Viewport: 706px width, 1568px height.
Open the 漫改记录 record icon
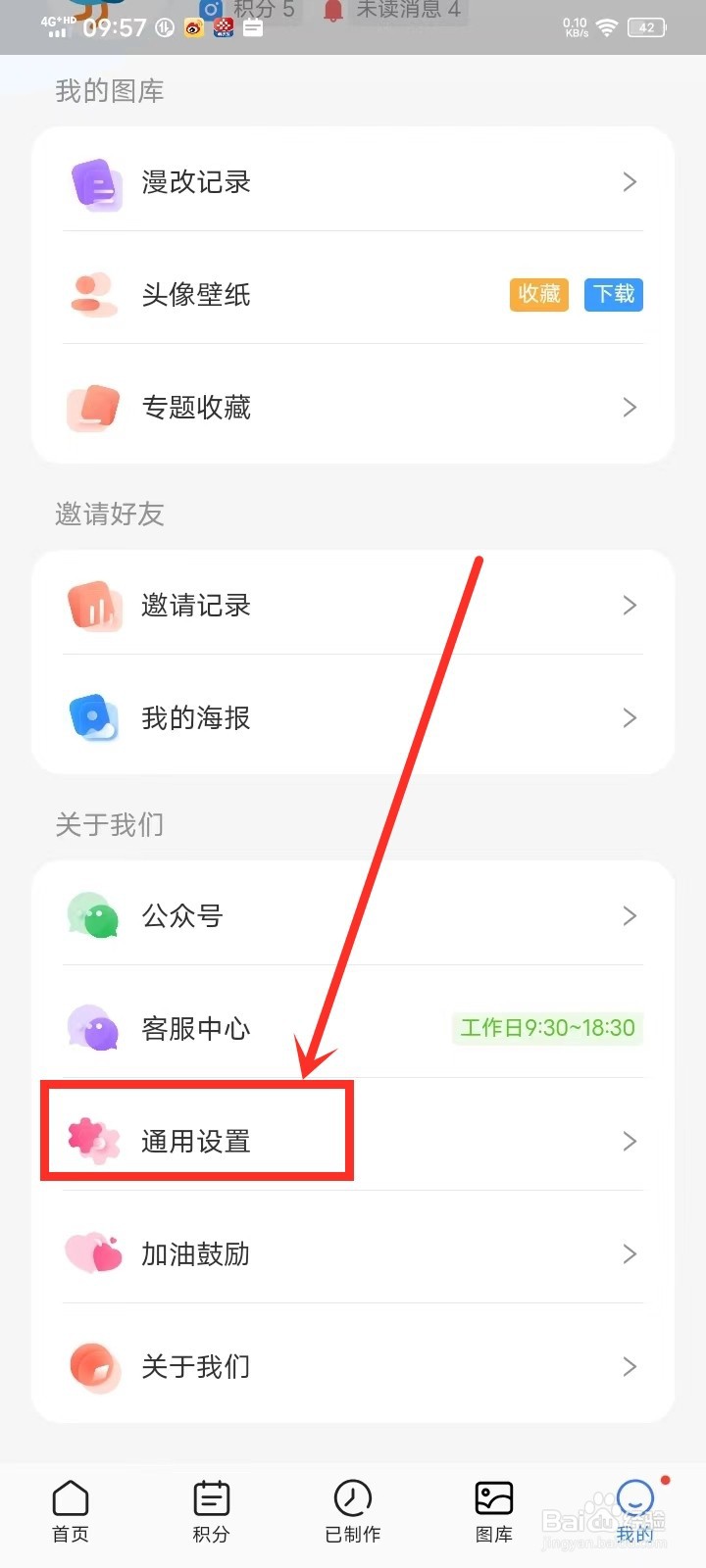click(x=94, y=182)
